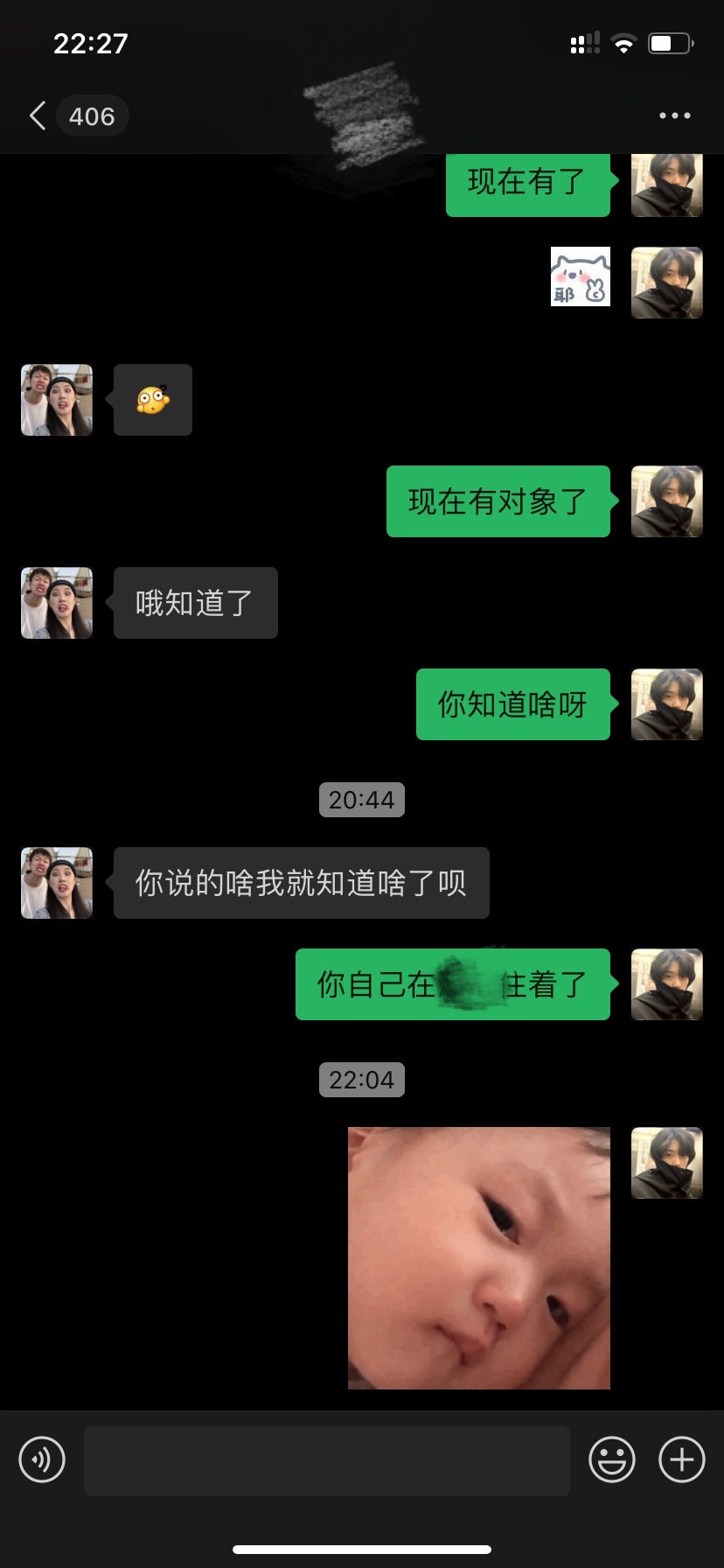The image size is (724, 1568).
Task: Open contact avatar beside 哦知道了
Action: pyautogui.click(x=57, y=603)
